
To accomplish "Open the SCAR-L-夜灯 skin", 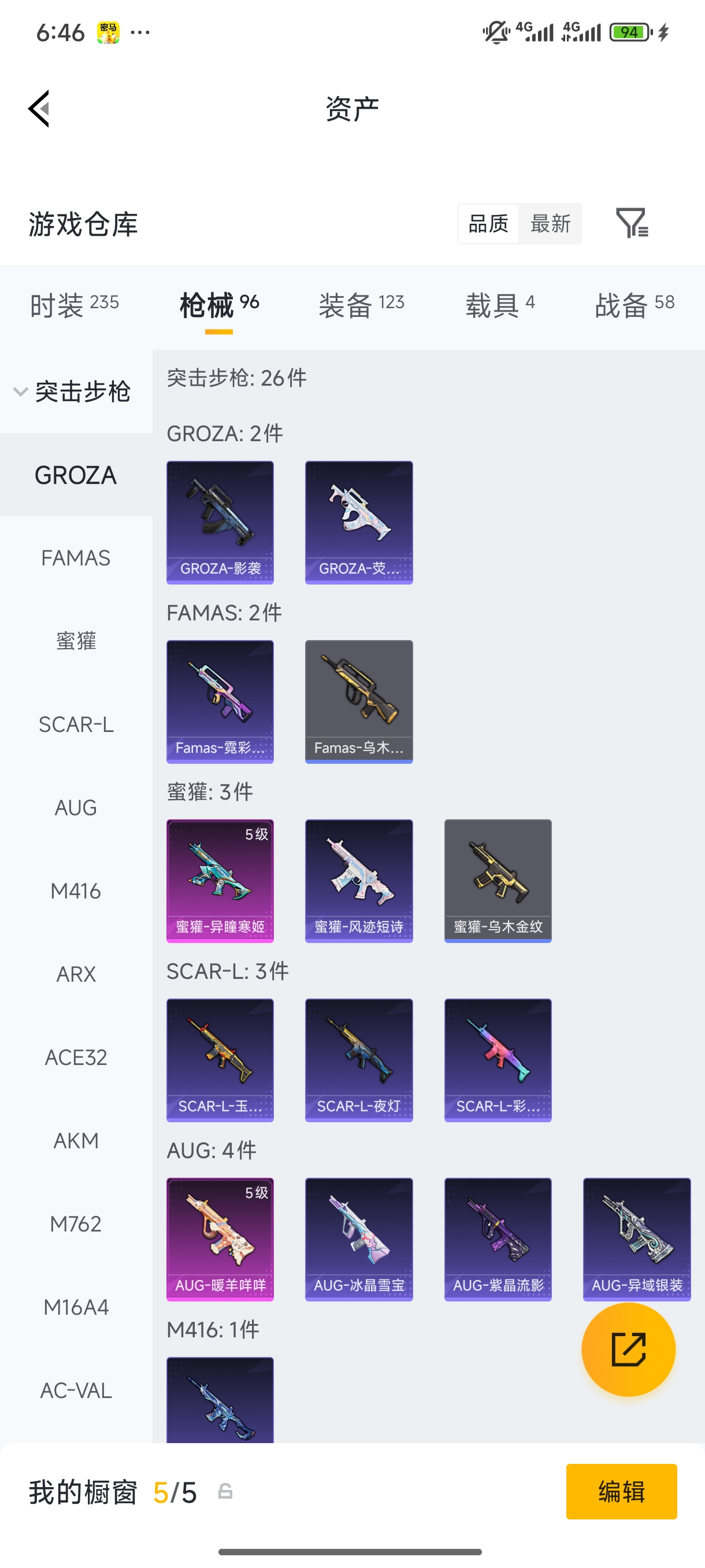I will click(358, 1059).
